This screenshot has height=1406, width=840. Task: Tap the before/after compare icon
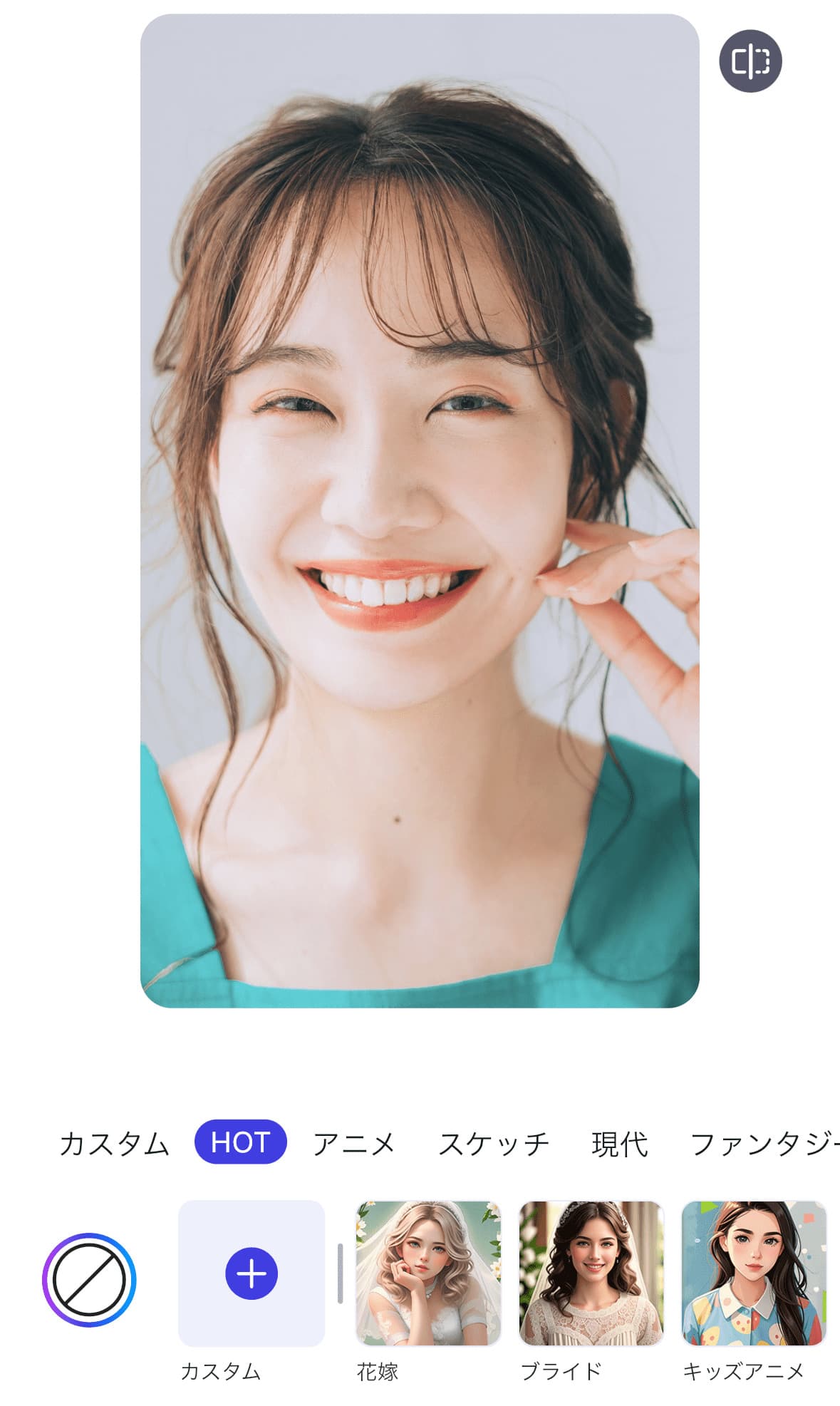pyautogui.click(x=750, y=61)
